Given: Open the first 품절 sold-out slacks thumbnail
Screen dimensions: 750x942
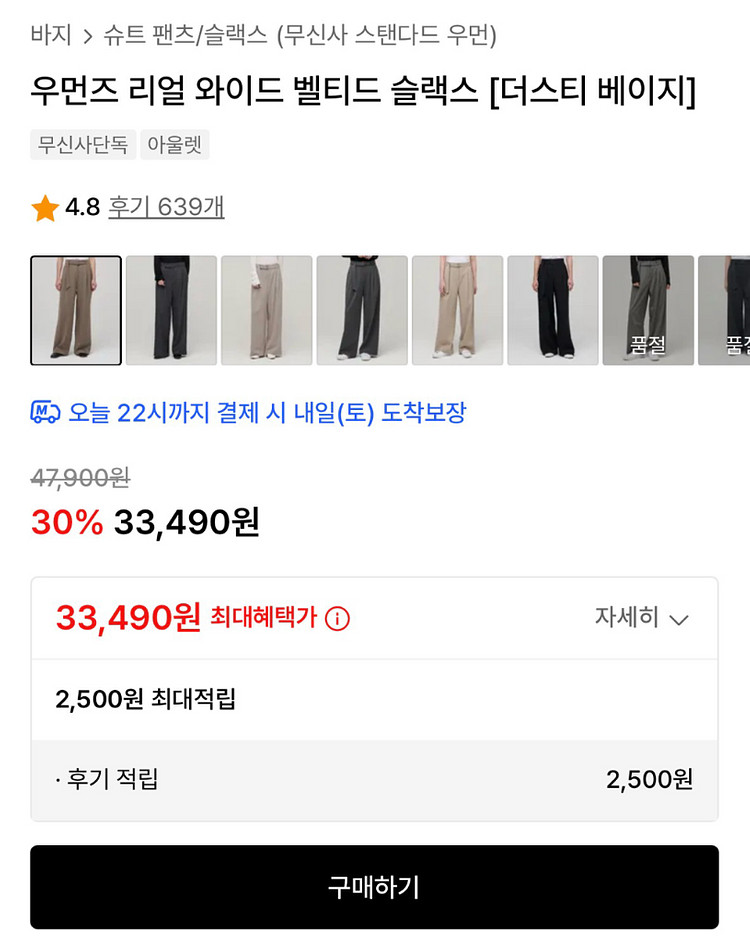Looking at the screenshot, I should 647,310.
